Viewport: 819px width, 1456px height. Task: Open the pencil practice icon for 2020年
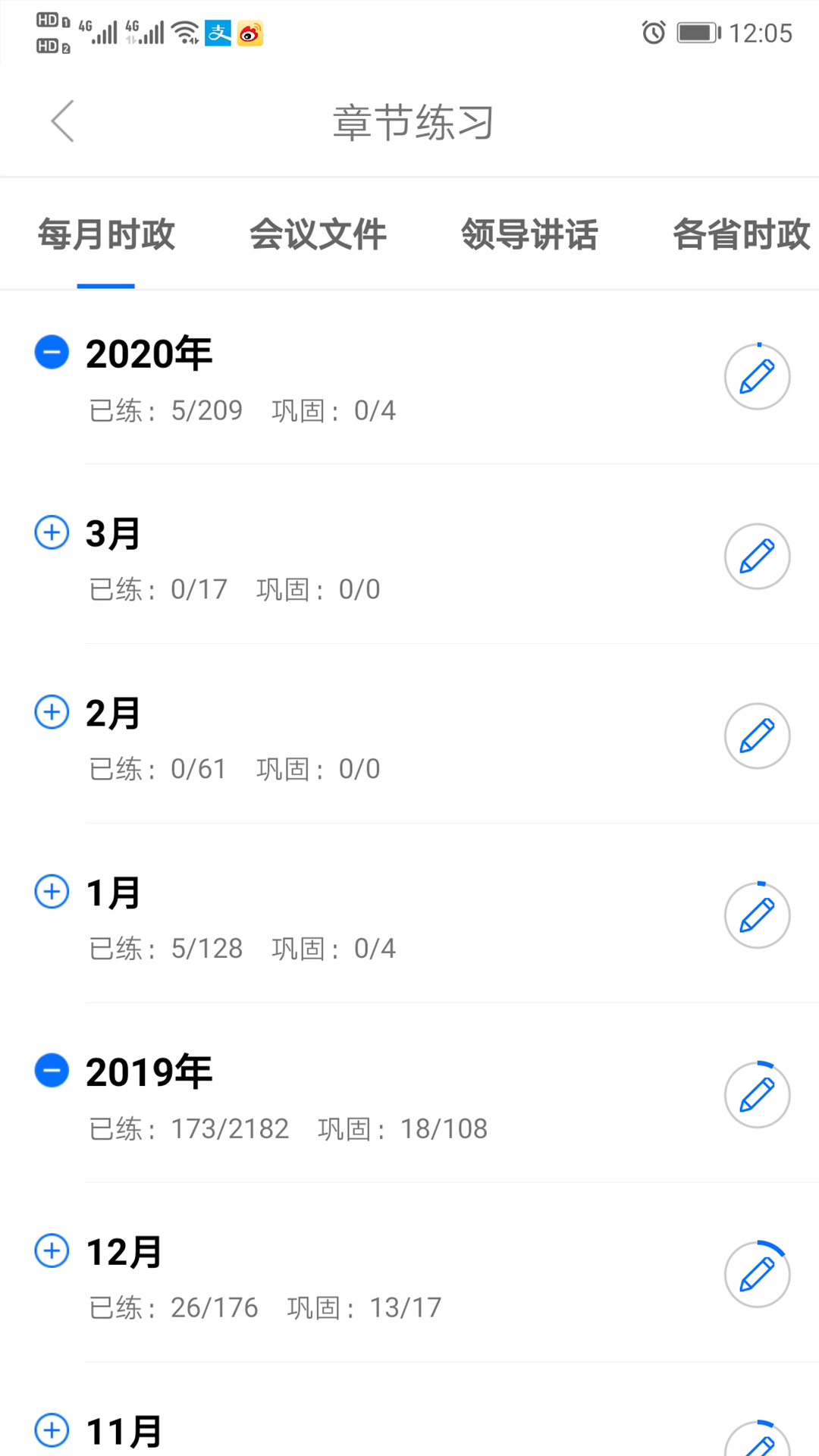point(758,376)
